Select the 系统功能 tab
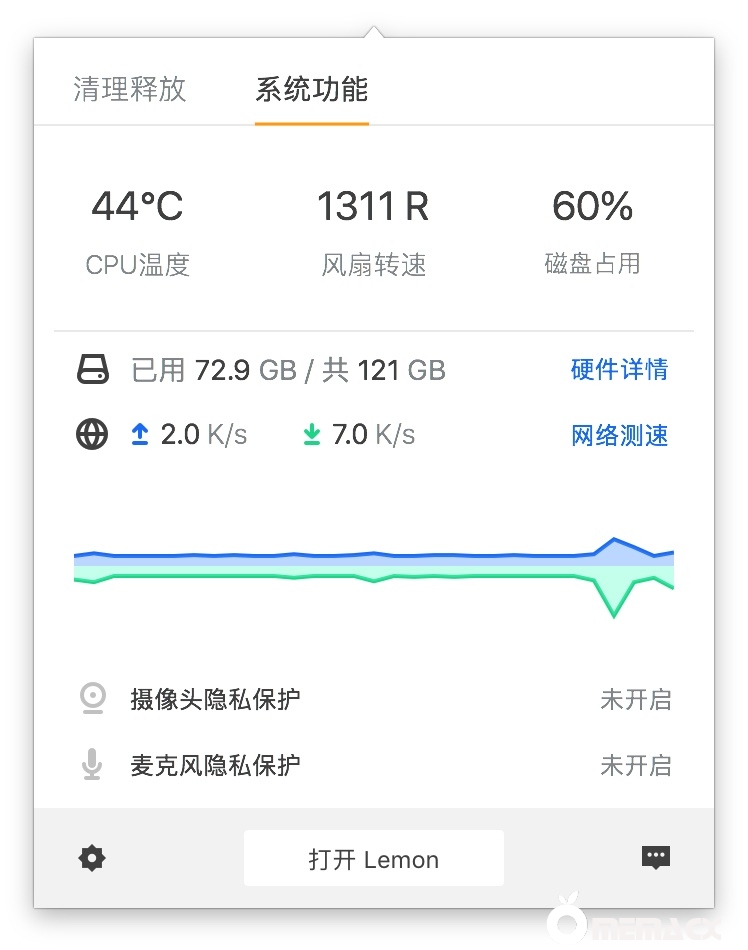The width and height of the screenshot is (748, 950). tap(311, 90)
